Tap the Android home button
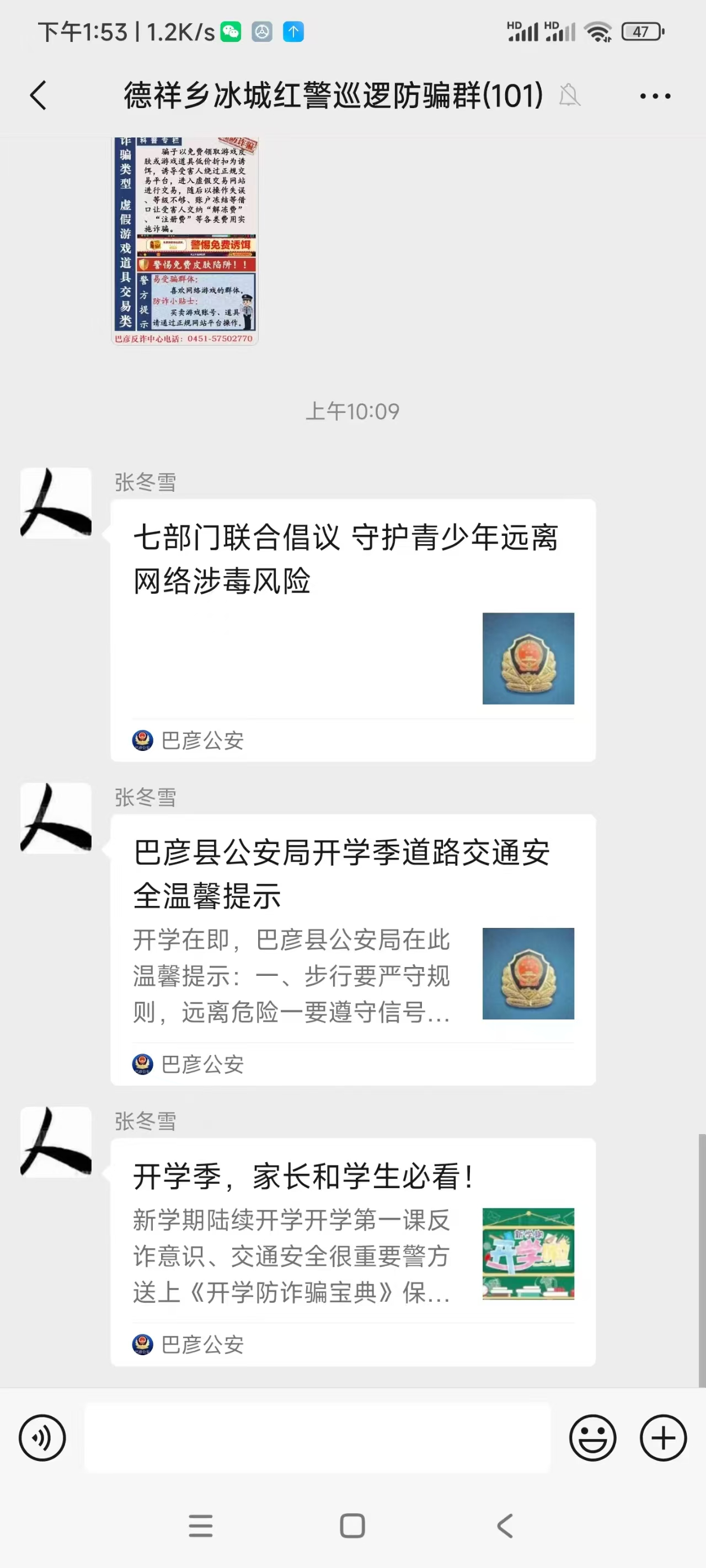The image size is (706, 1568). 351,1527
